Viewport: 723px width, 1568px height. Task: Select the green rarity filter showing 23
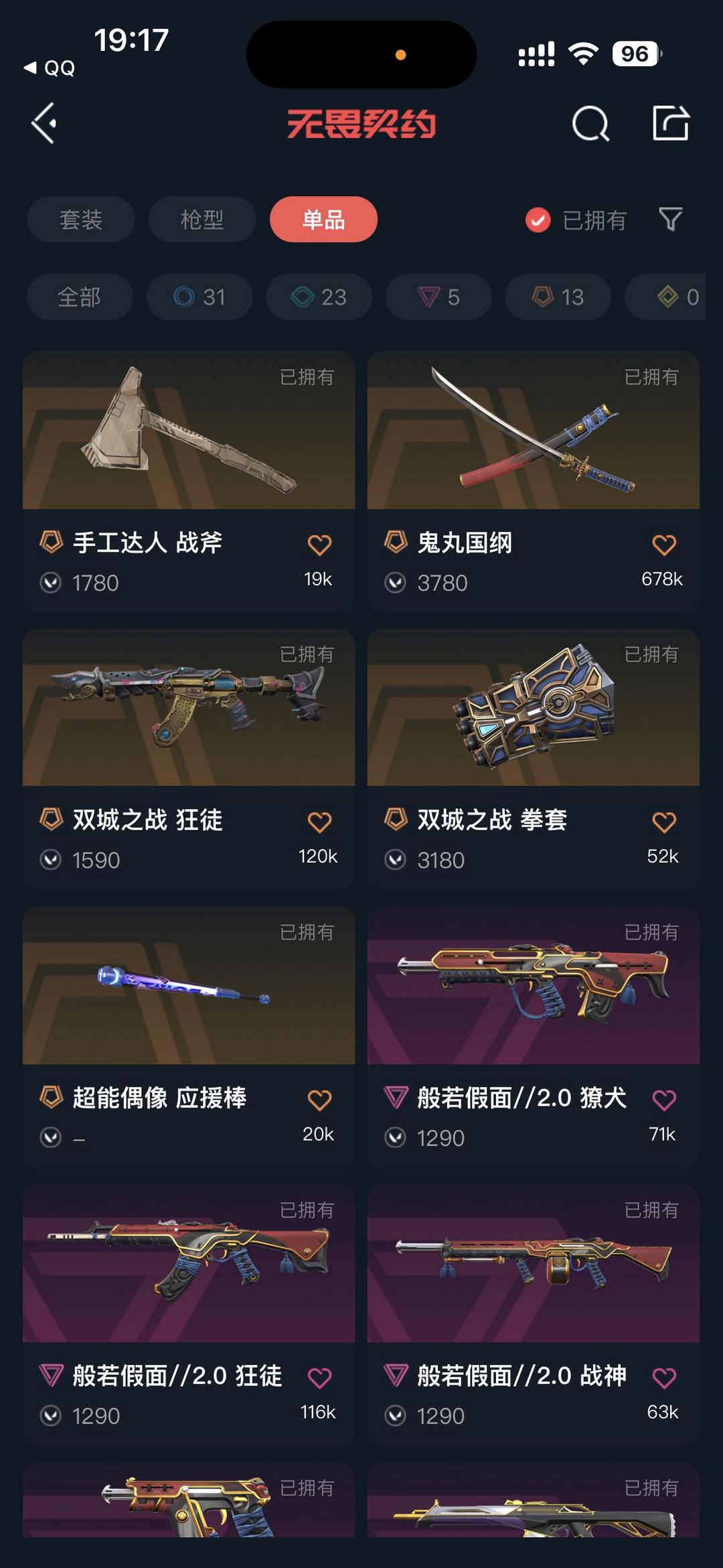pos(318,297)
